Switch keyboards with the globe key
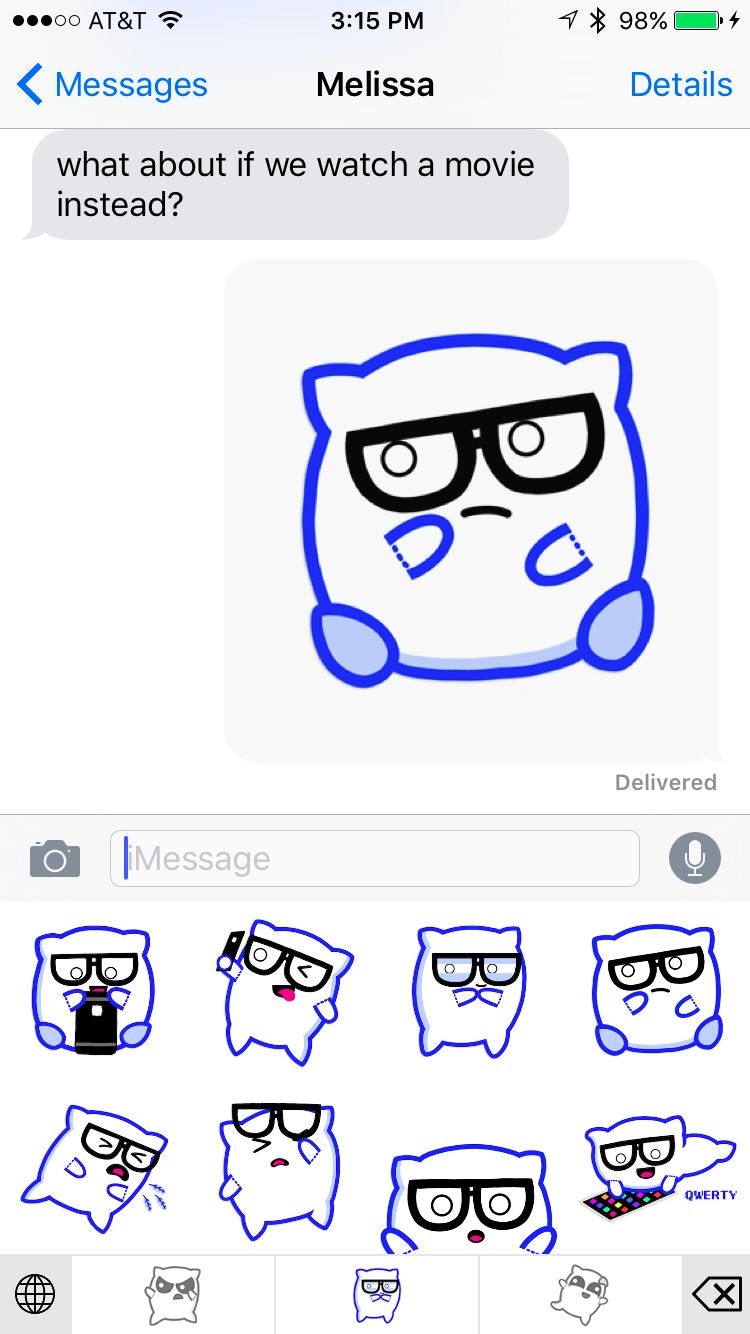The image size is (750, 1334). point(35,1295)
